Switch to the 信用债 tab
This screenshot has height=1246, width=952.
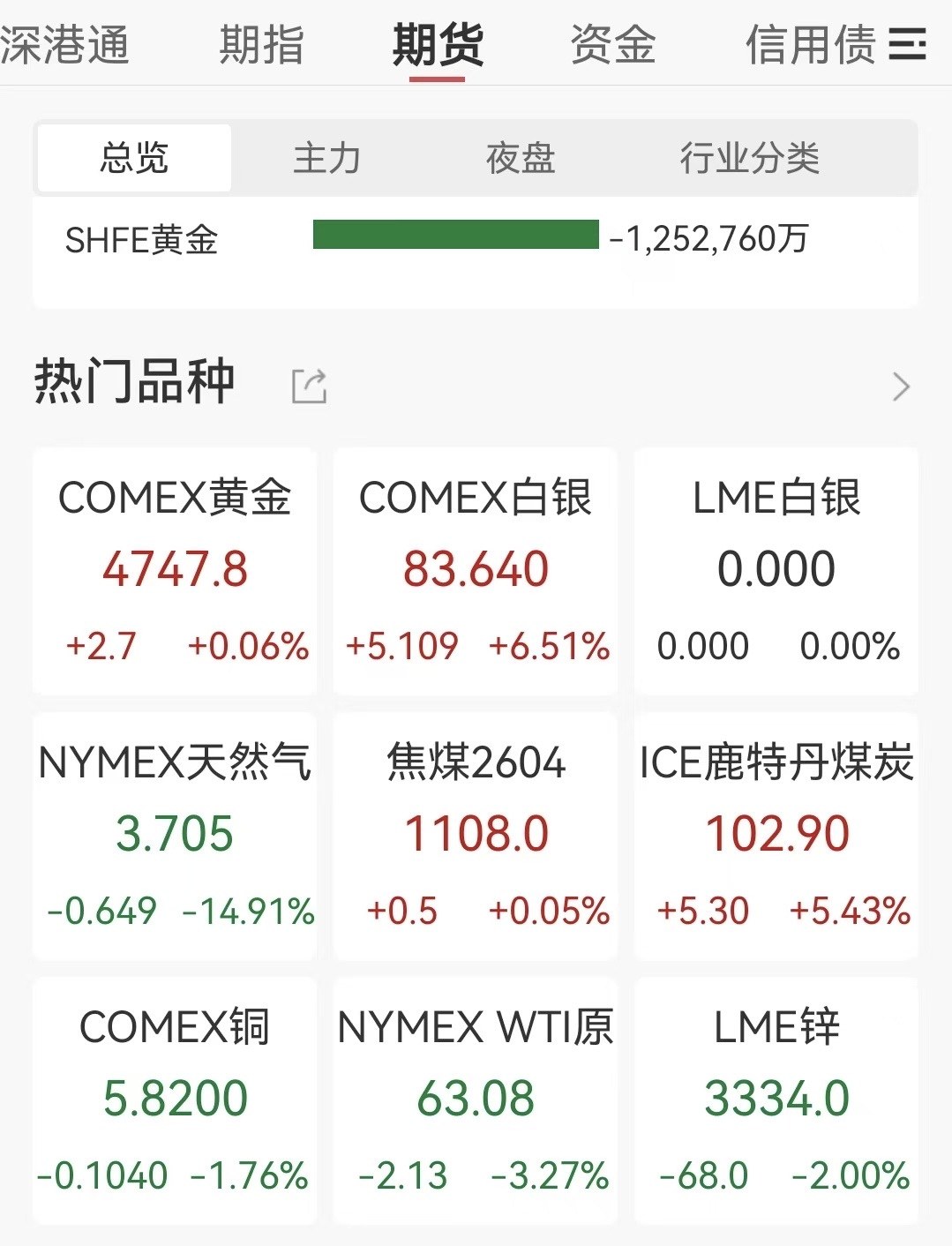tap(810, 44)
